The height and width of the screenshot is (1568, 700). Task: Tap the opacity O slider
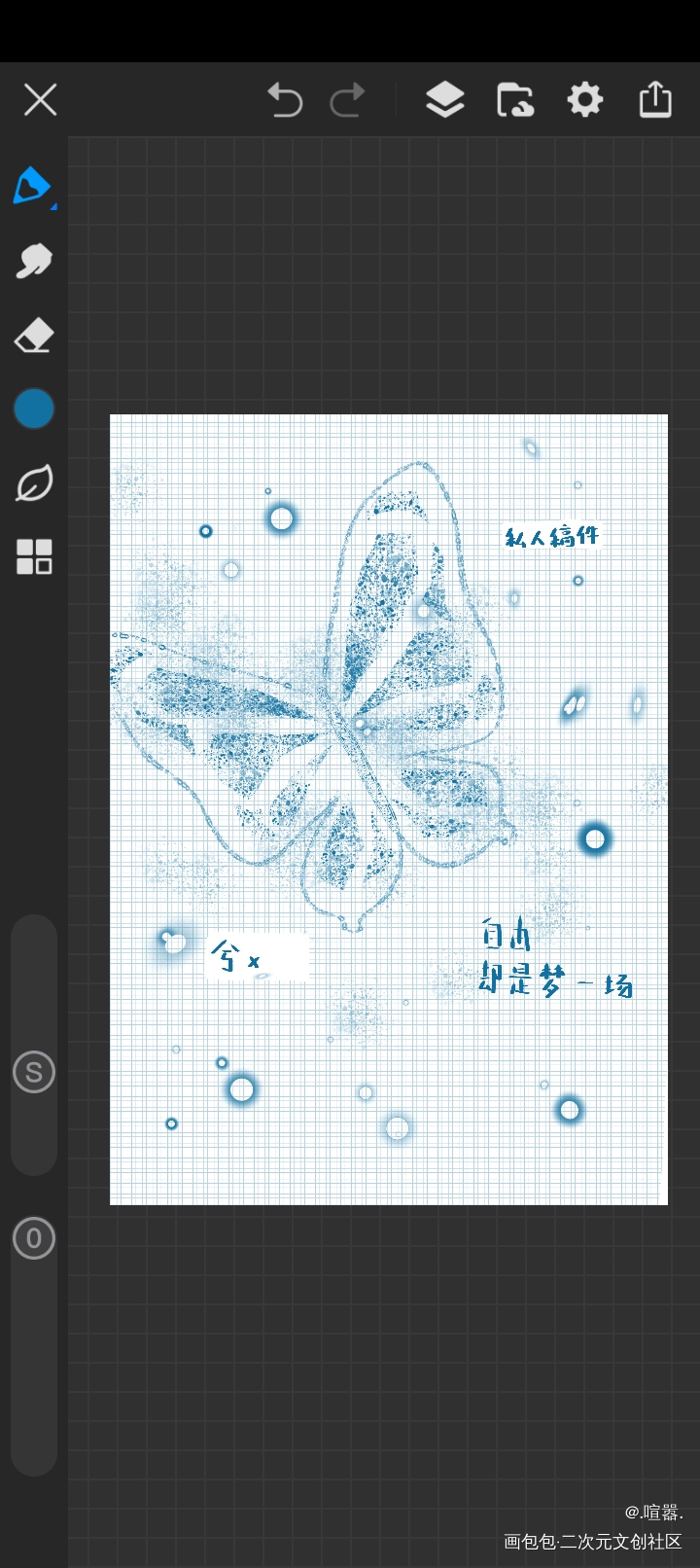coord(34,1238)
